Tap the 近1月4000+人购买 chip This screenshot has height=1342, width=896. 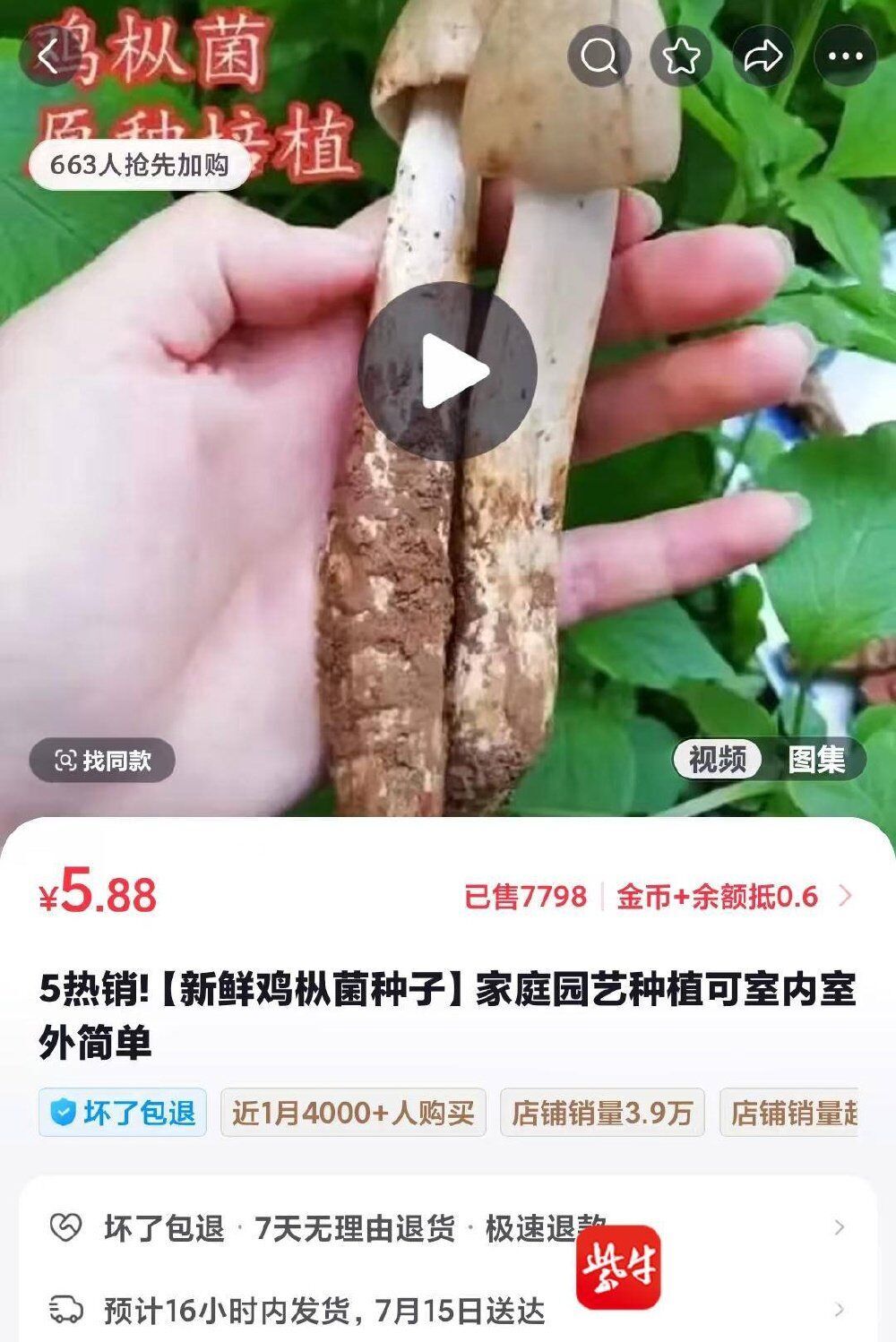coord(353,1113)
